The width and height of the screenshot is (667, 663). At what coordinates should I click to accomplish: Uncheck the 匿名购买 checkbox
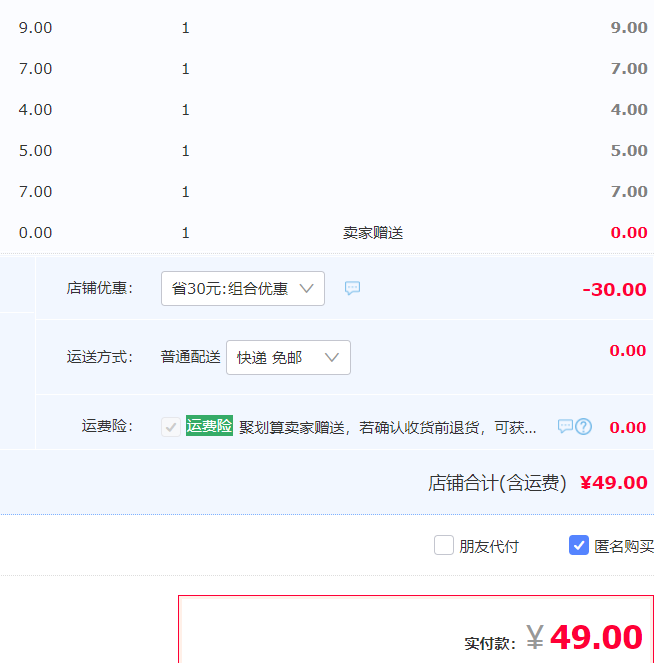click(x=578, y=546)
